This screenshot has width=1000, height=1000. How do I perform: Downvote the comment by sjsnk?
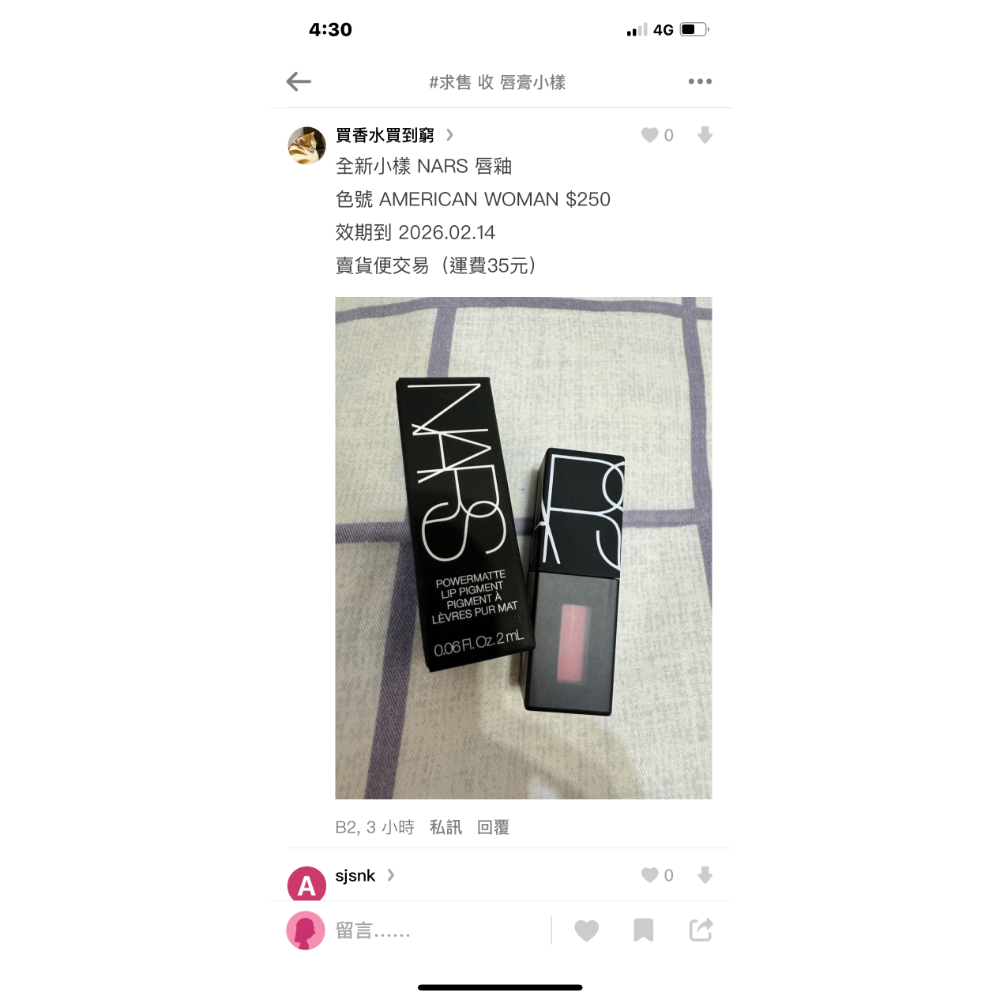(705, 875)
